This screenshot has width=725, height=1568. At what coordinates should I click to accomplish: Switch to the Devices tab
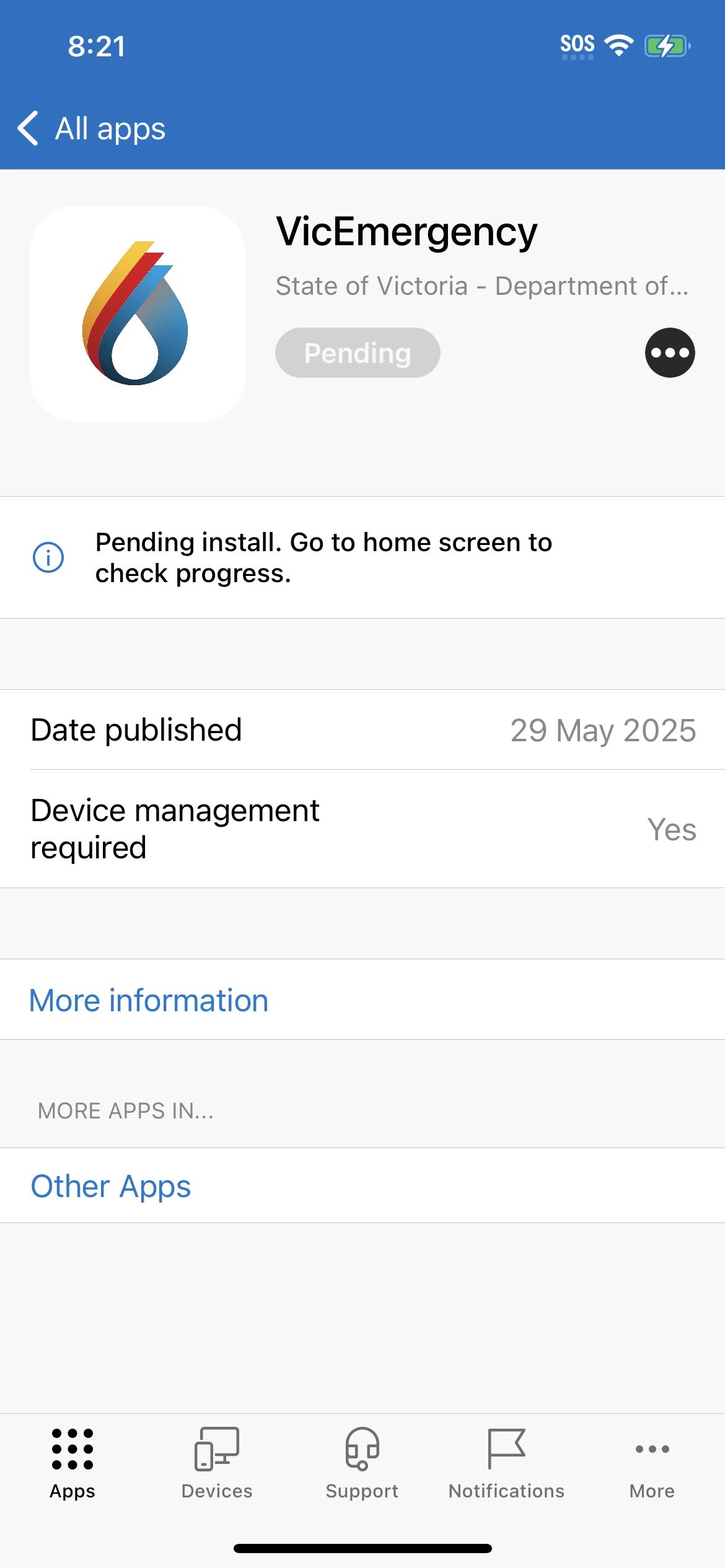coord(217,1463)
